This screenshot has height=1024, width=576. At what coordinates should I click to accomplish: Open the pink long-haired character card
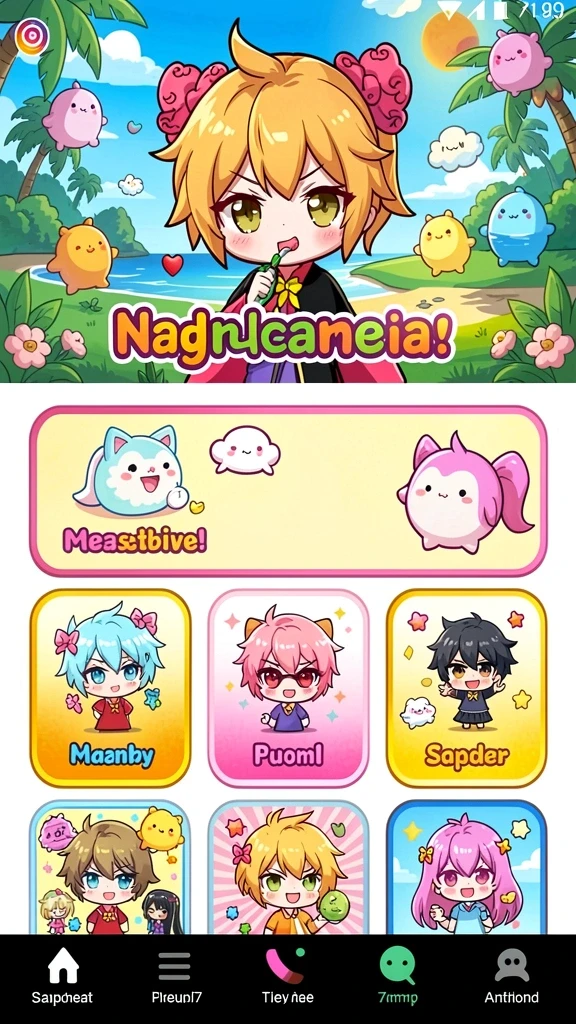coord(466,867)
